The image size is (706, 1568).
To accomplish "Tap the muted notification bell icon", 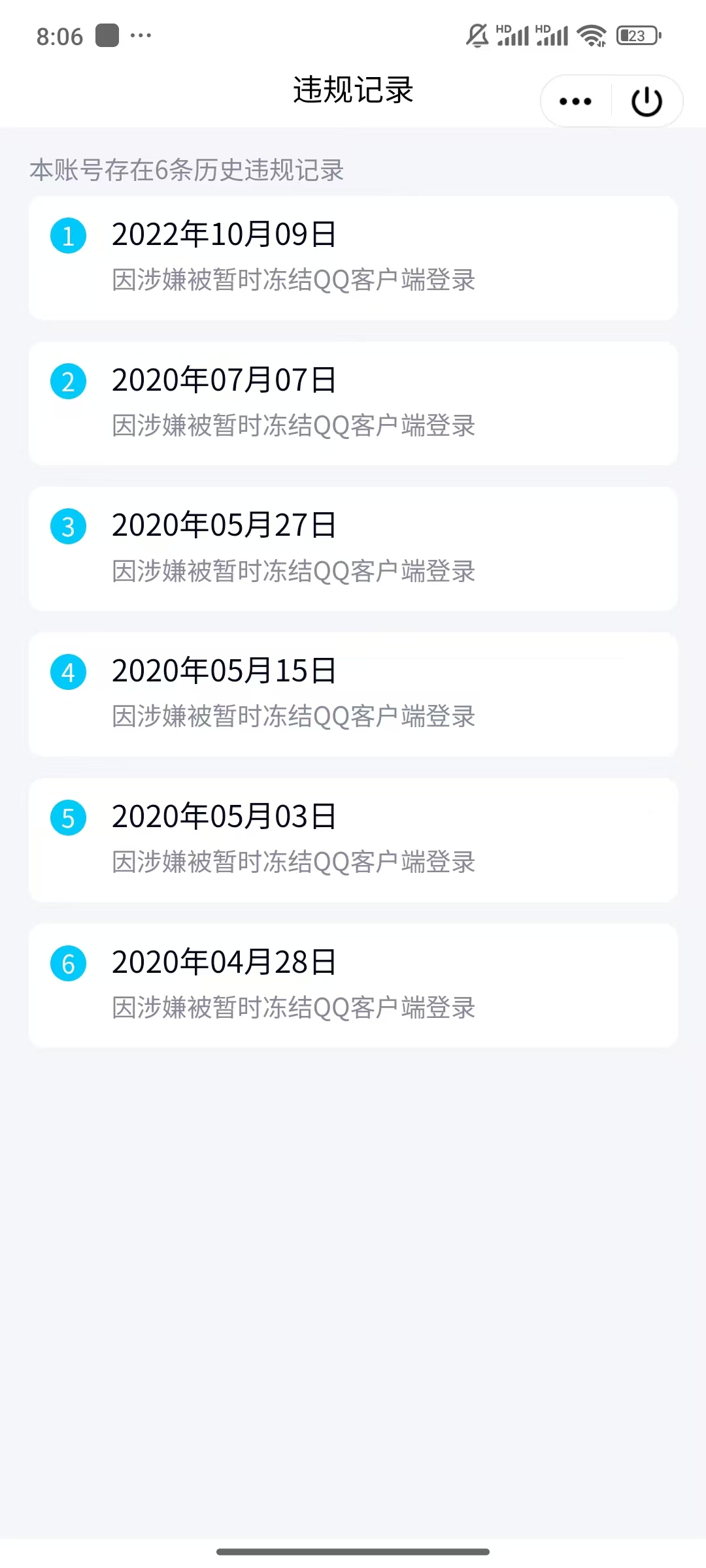I will coord(476,36).
